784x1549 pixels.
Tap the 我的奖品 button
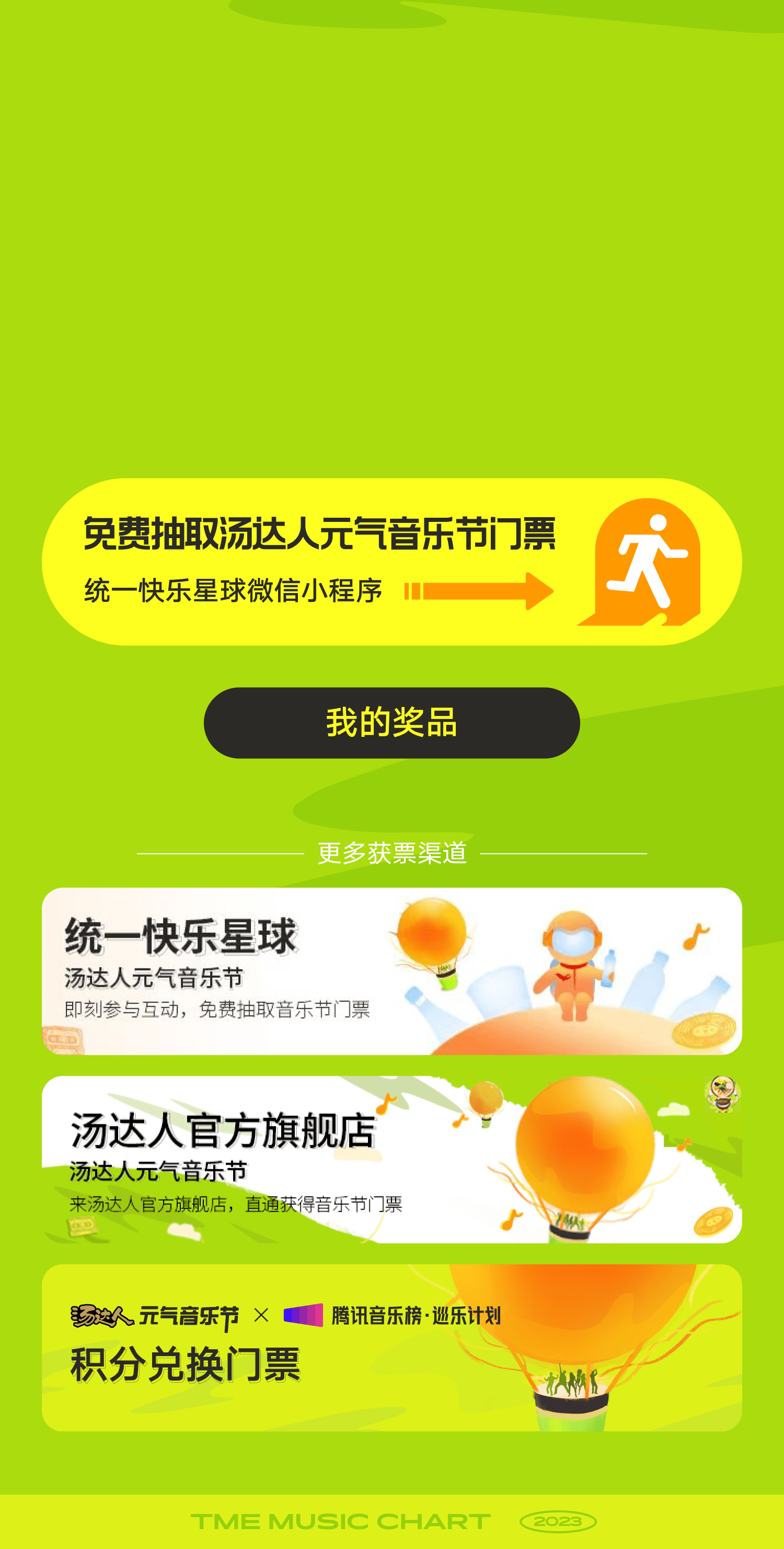click(391, 722)
